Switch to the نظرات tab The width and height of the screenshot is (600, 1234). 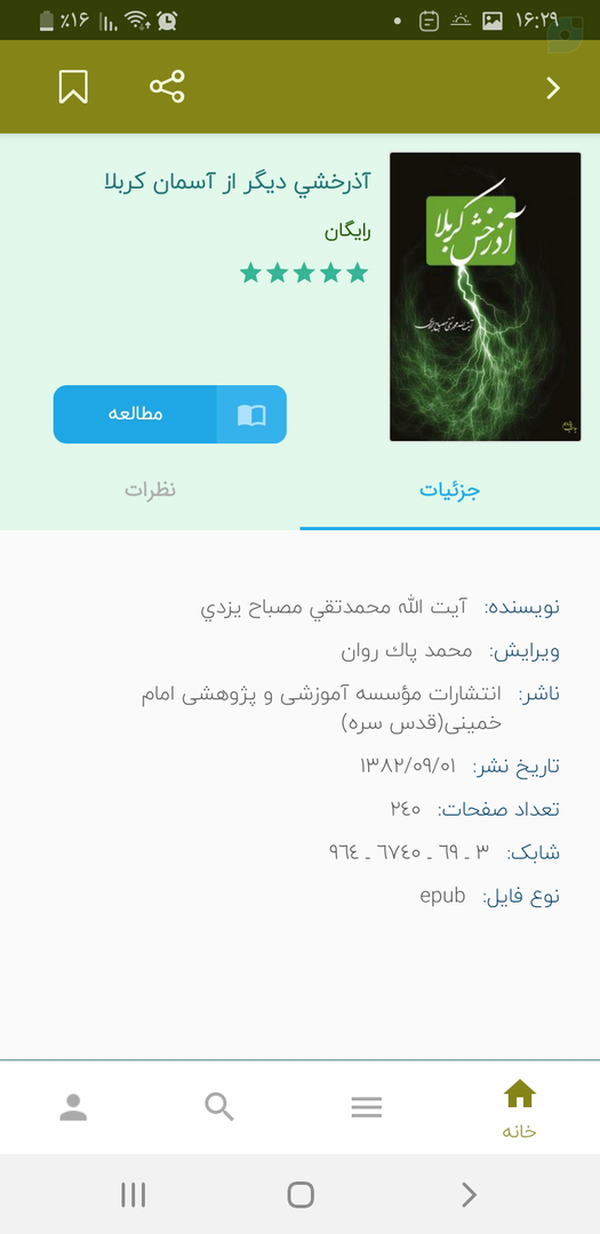[x=150, y=490]
